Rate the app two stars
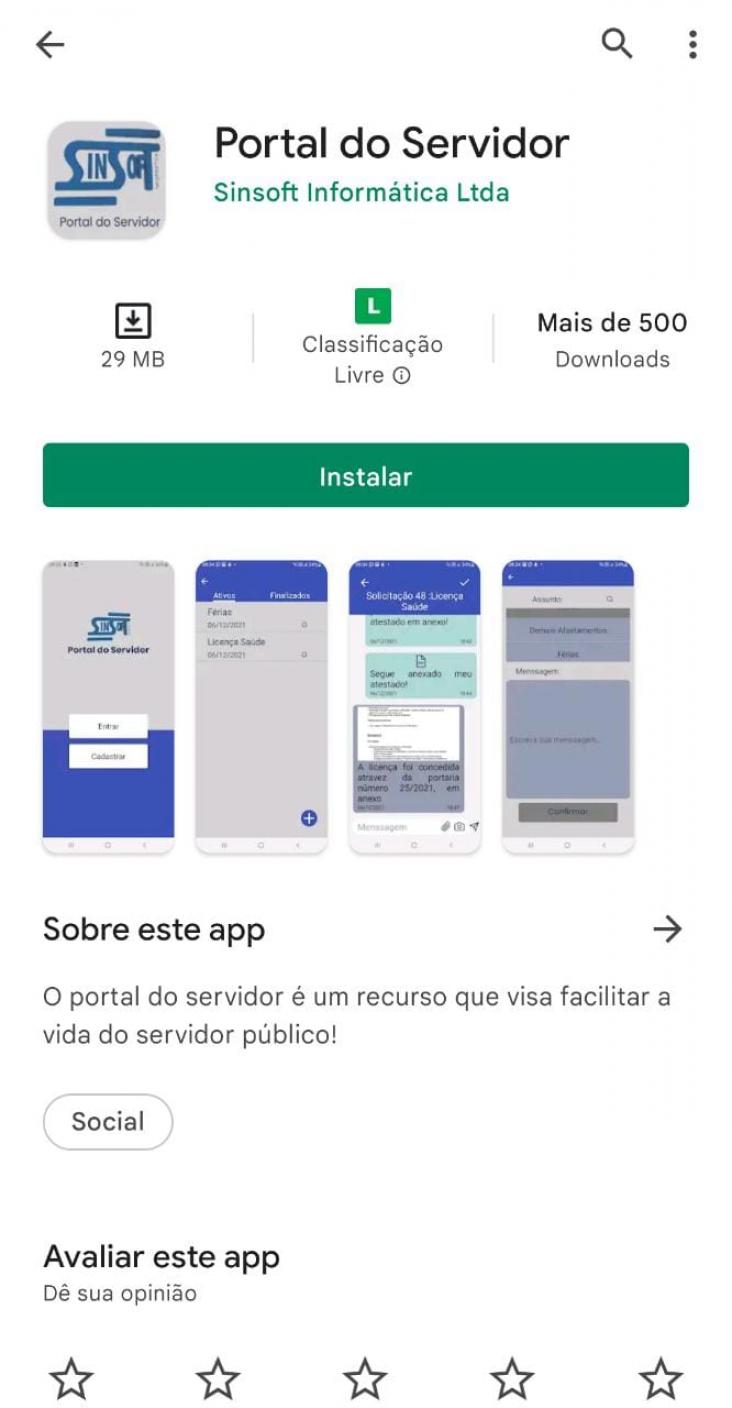Image resolution: width=732 pixels, height=1408 pixels. click(x=218, y=1380)
